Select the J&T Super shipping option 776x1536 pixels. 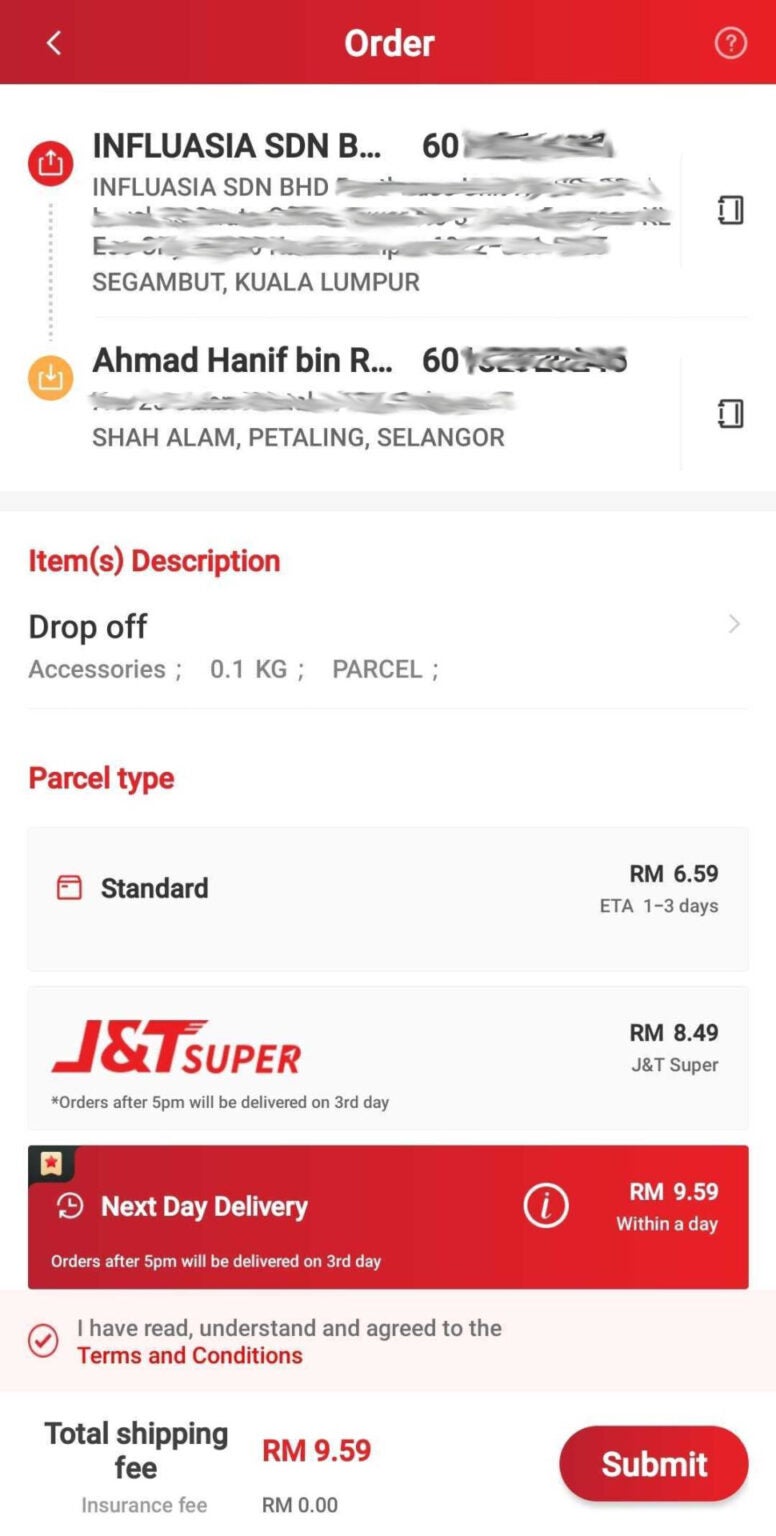click(388, 1056)
